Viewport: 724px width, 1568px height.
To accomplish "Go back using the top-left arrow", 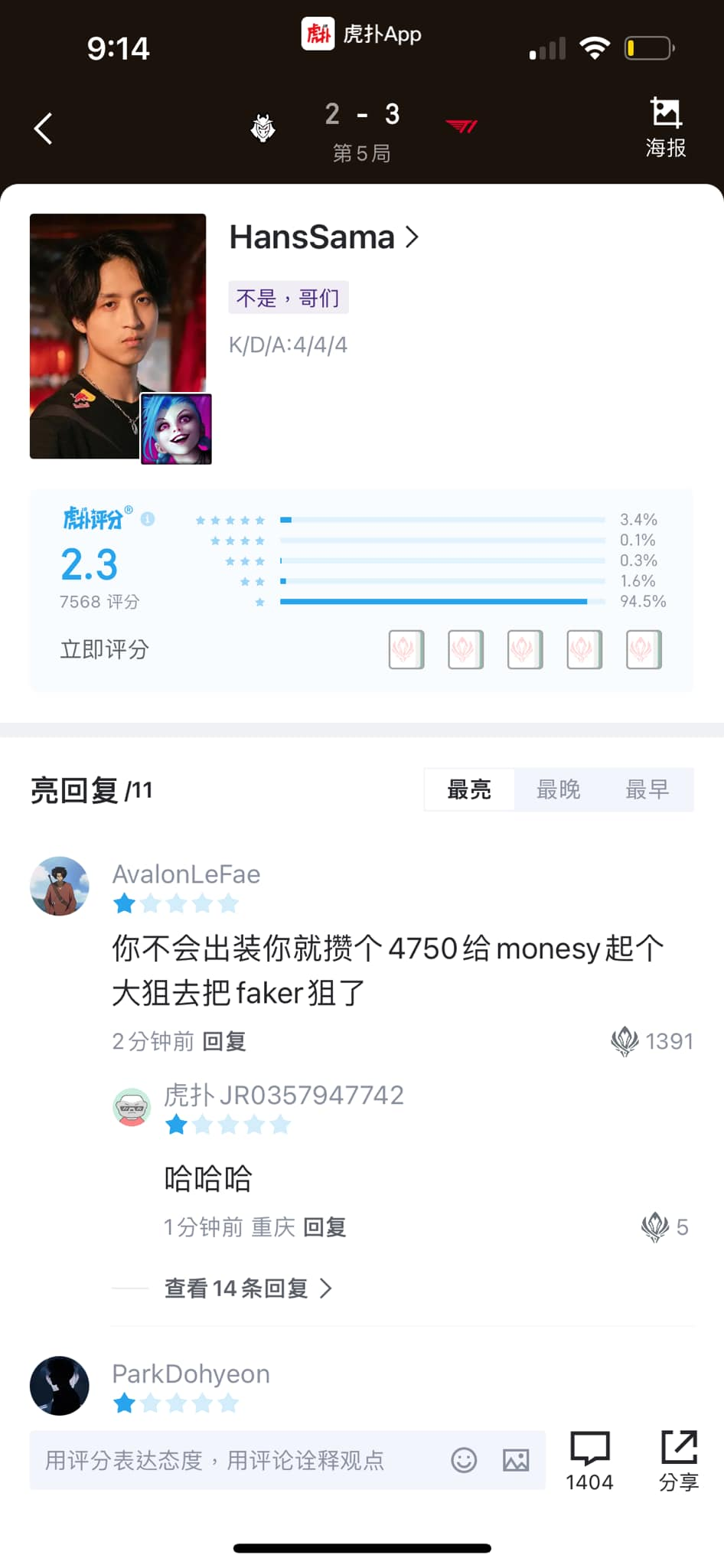I will (44, 129).
